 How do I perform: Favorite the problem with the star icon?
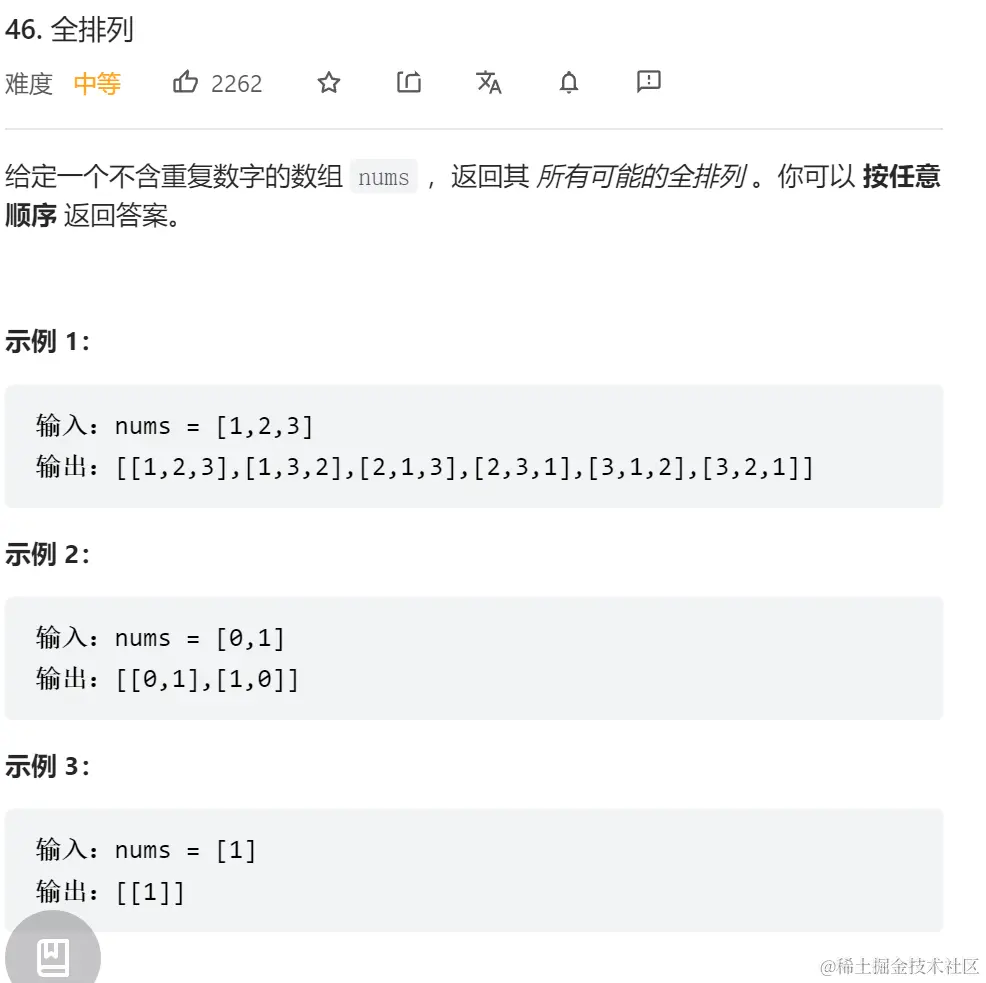click(x=329, y=83)
